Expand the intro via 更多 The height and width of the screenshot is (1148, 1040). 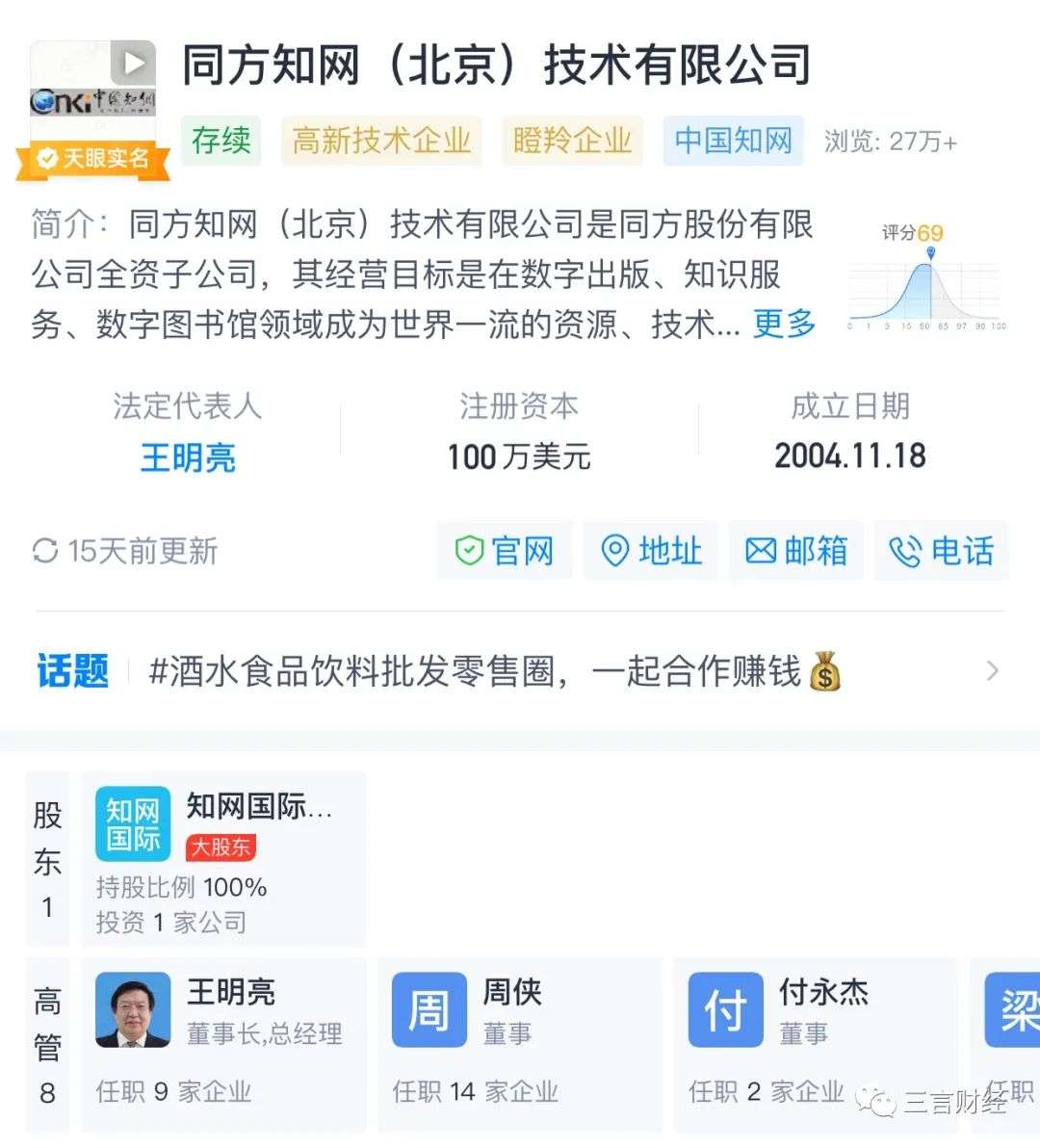(783, 324)
